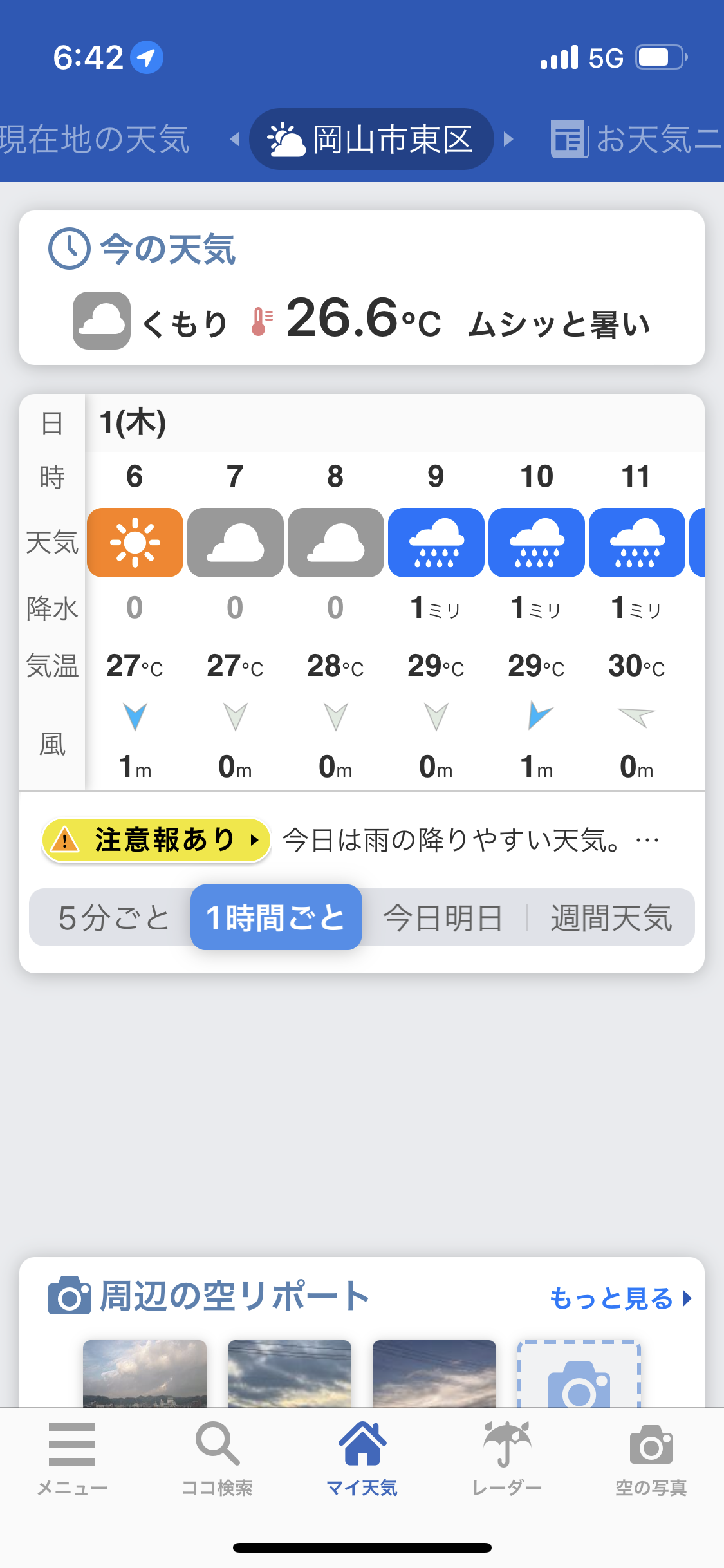Tap the right arrow beside 岡山市東区
Image resolution: width=724 pixels, height=1568 pixels.
click(x=508, y=139)
